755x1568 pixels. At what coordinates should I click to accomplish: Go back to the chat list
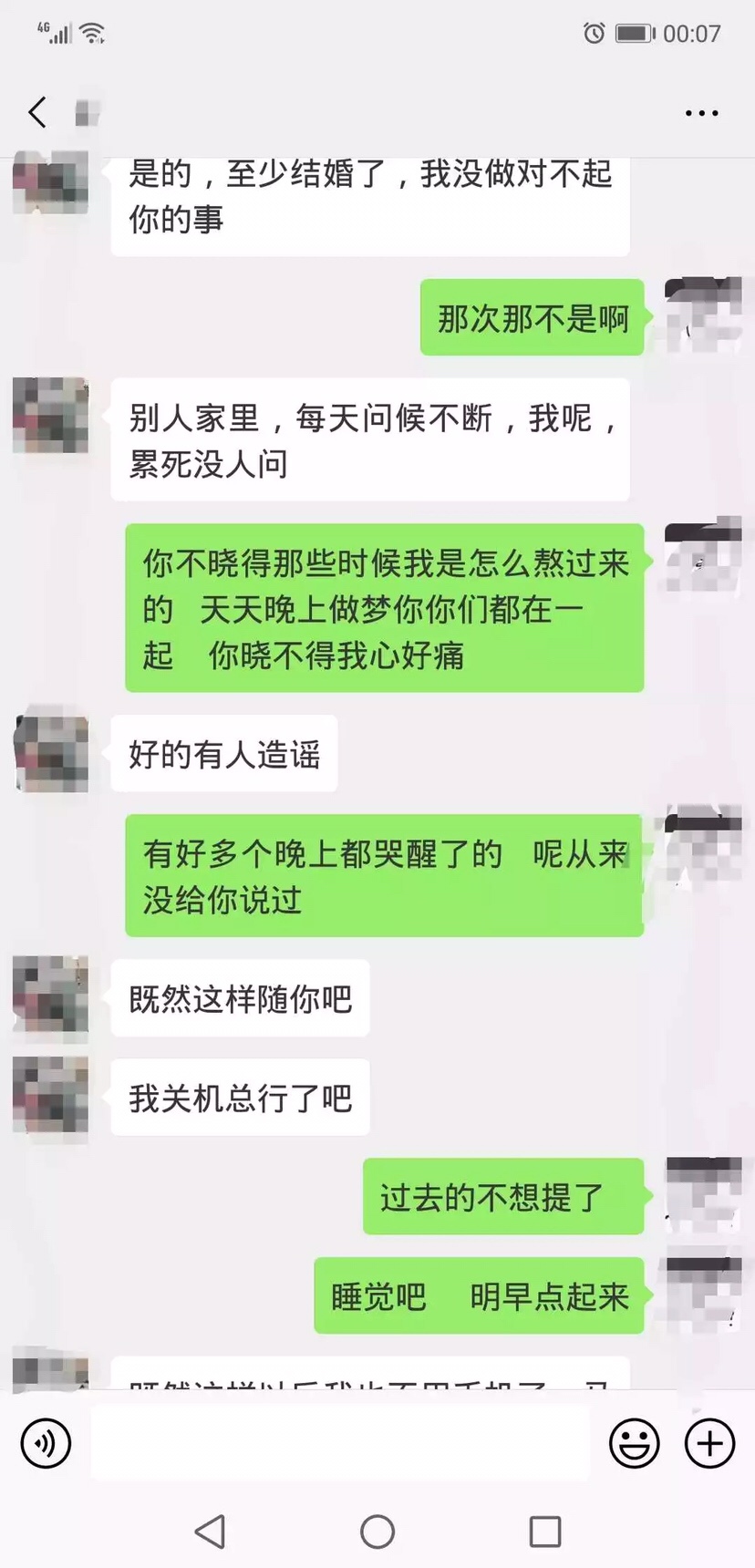click(37, 113)
